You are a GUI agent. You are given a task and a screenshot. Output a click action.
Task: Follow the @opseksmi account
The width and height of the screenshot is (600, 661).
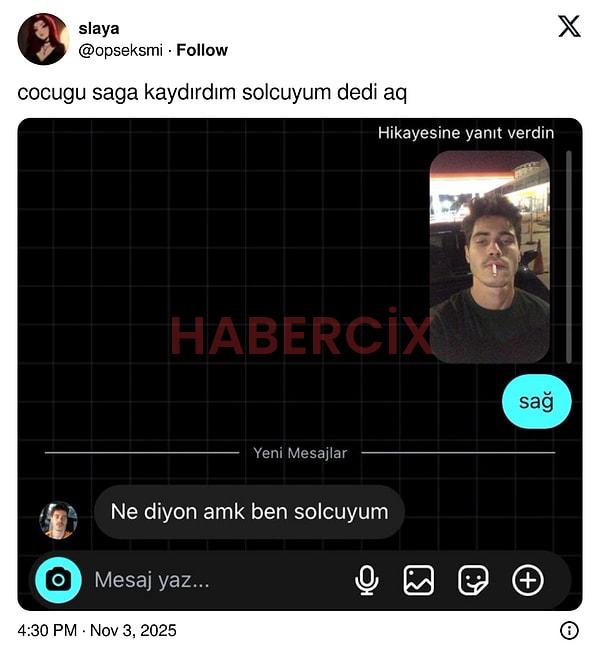[202, 50]
